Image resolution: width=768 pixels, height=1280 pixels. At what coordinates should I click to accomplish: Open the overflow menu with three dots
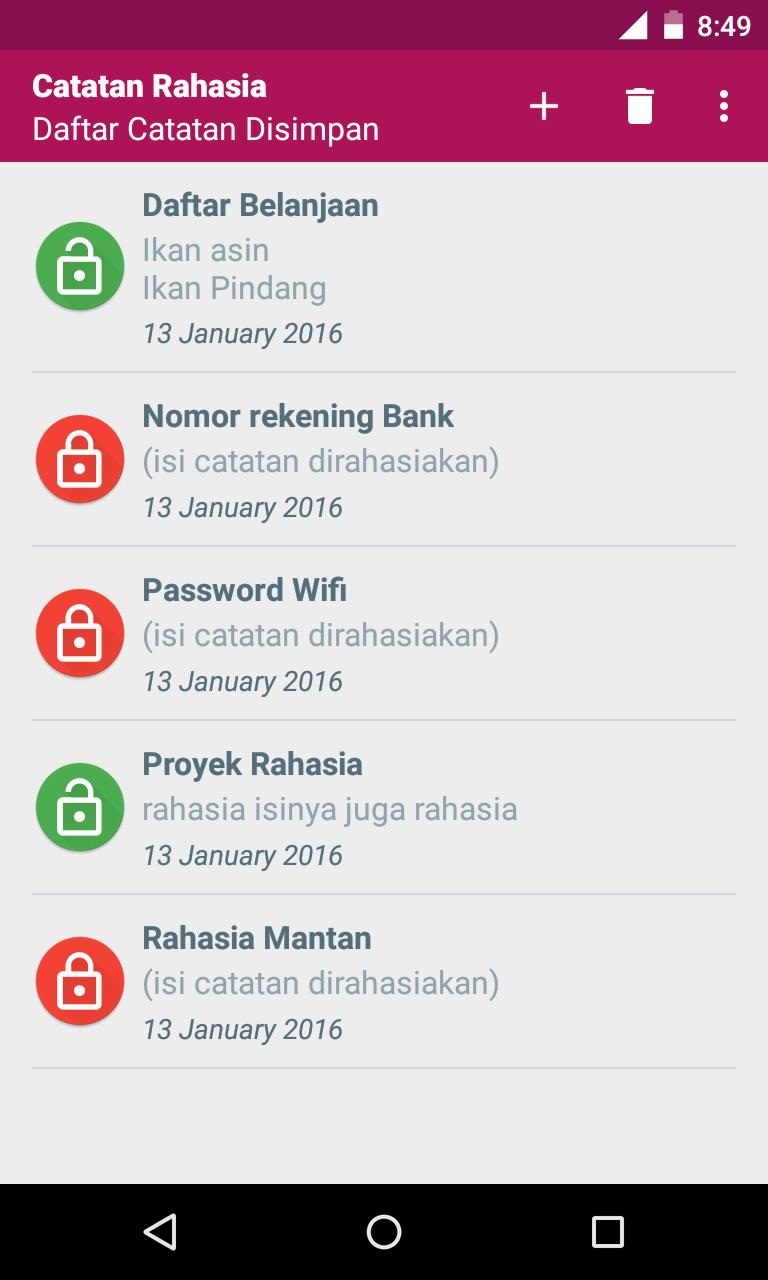724,105
